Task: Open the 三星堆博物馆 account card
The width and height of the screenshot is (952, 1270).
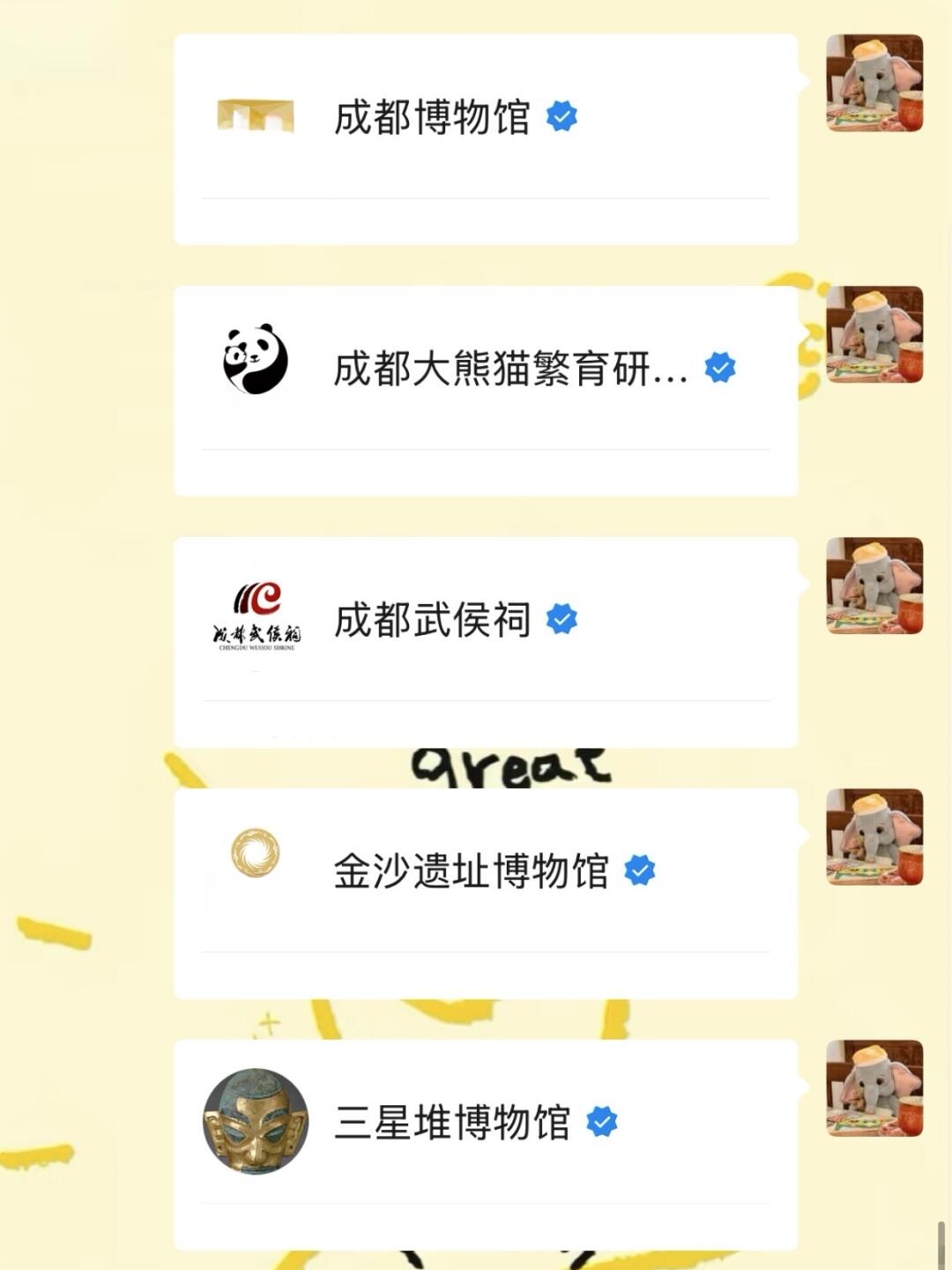Action: 485,1144
